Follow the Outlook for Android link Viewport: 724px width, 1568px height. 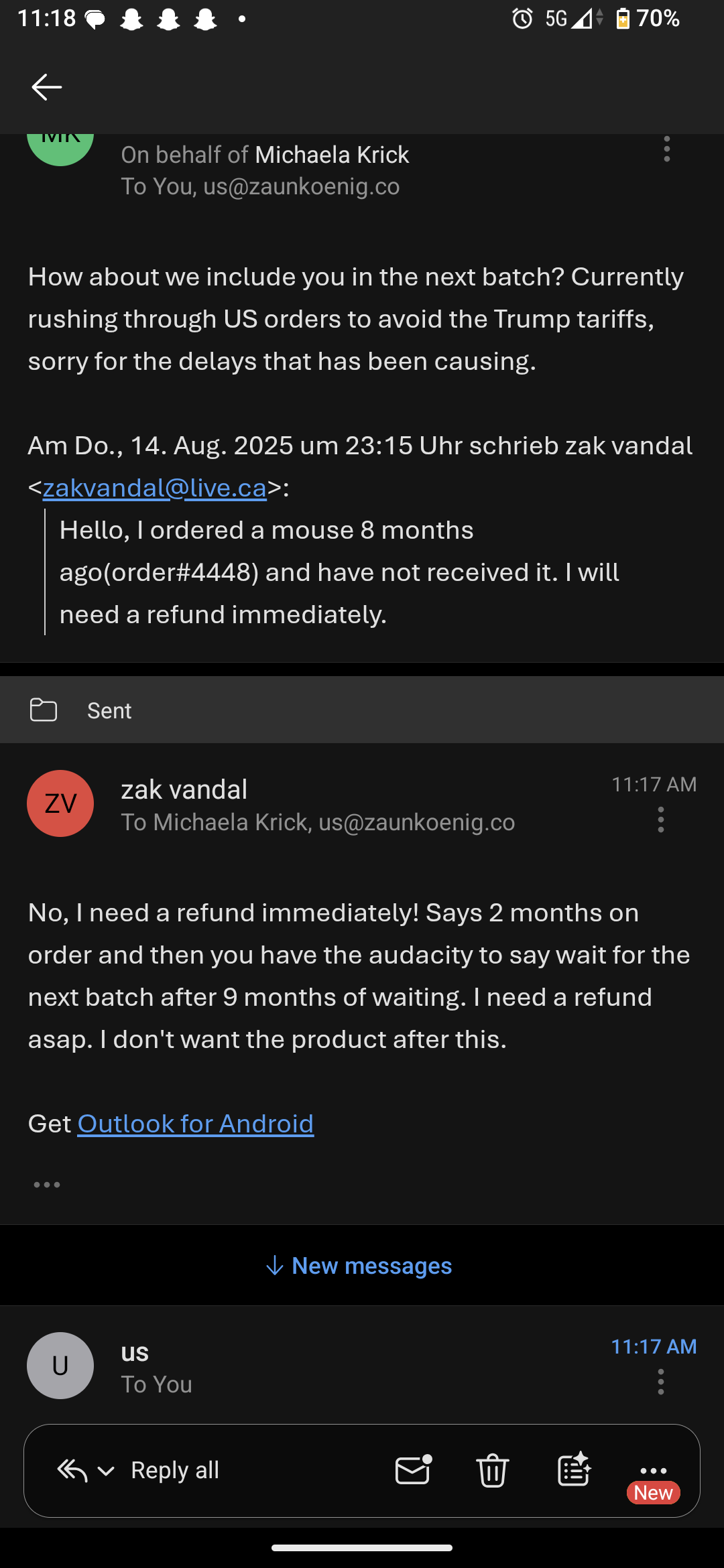tap(196, 1124)
